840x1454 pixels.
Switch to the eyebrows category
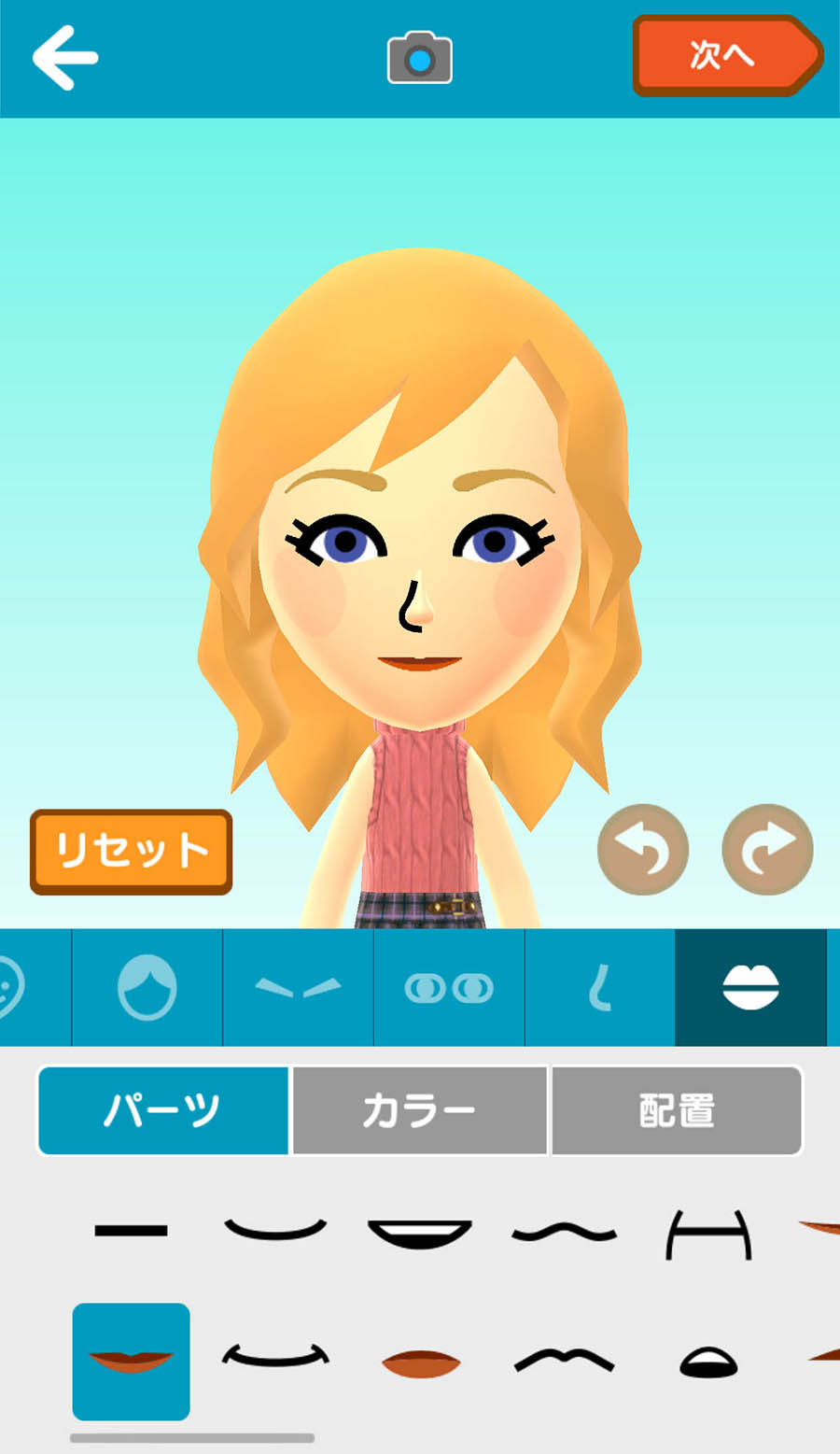pyautogui.click(x=298, y=987)
